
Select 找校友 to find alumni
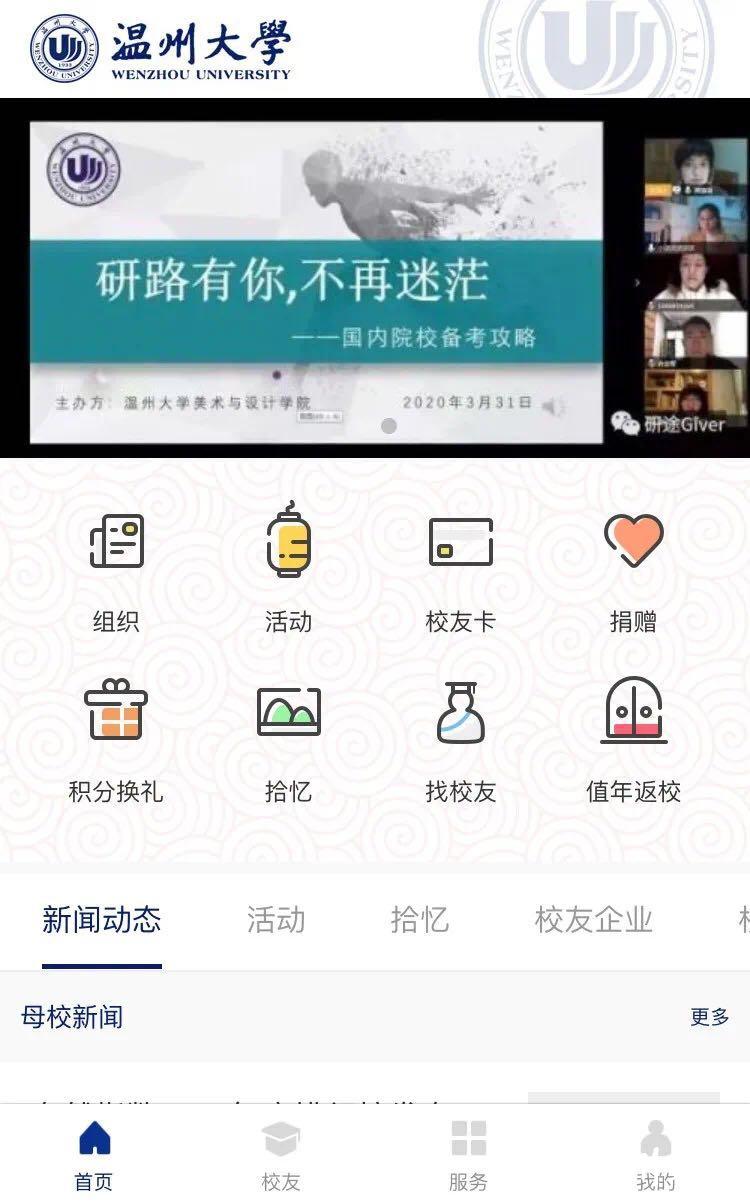pos(460,740)
